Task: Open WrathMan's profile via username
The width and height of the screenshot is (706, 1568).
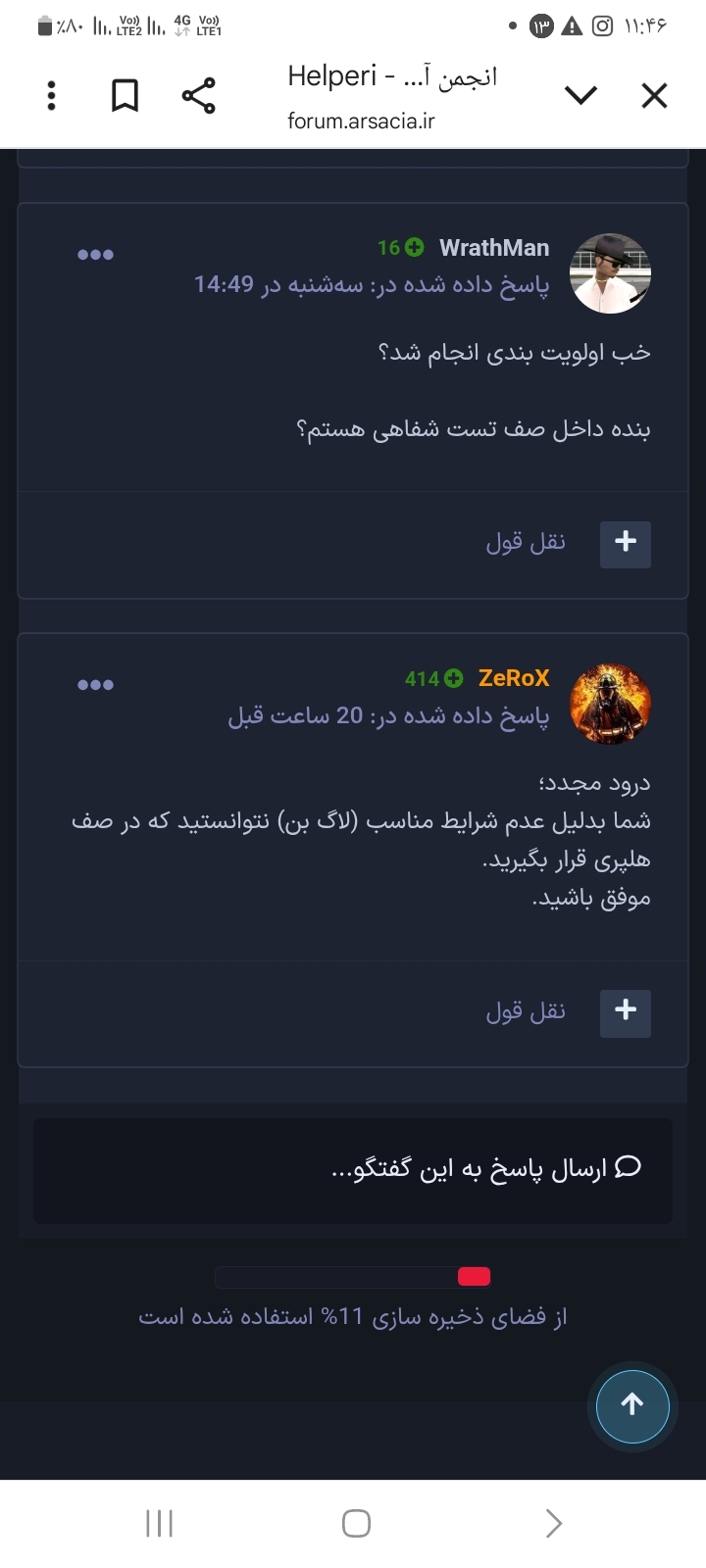Action: (x=494, y=248)
